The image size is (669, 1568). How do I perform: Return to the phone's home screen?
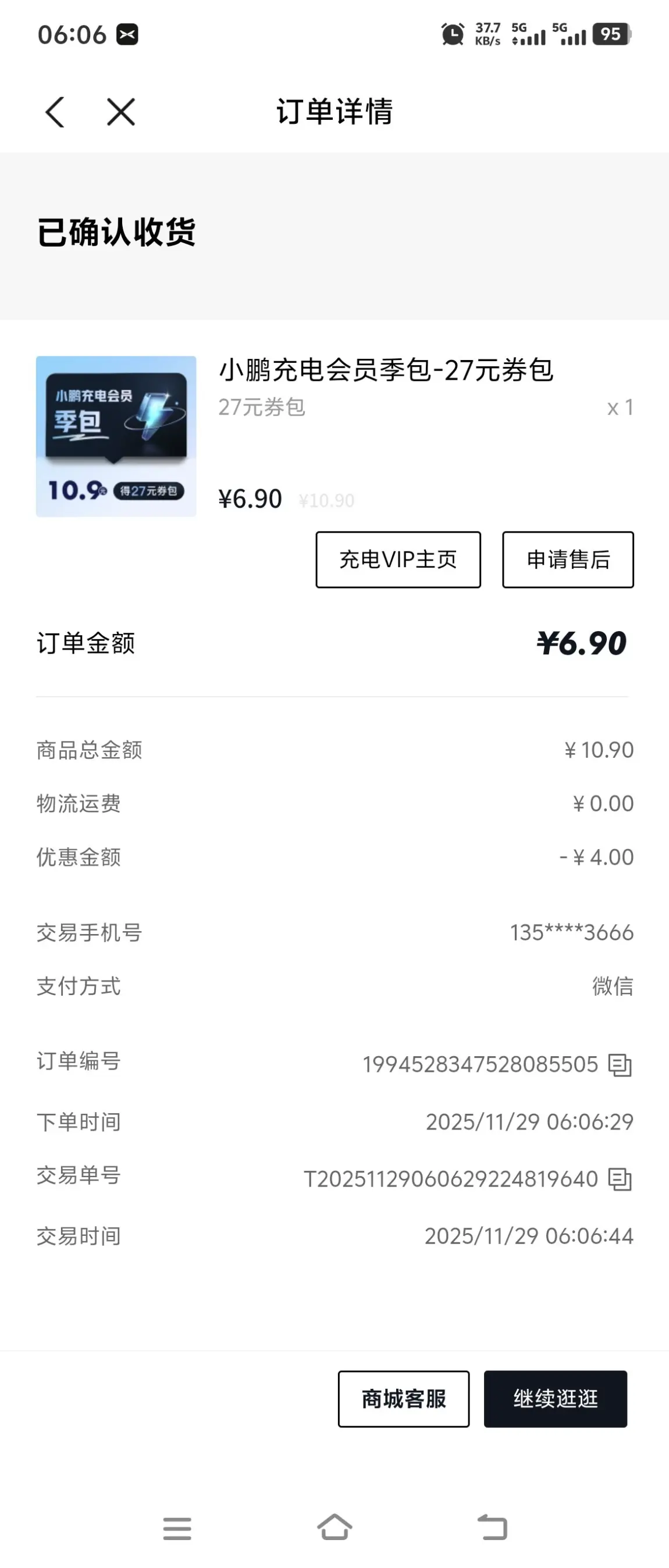(x=334, y=1527)
